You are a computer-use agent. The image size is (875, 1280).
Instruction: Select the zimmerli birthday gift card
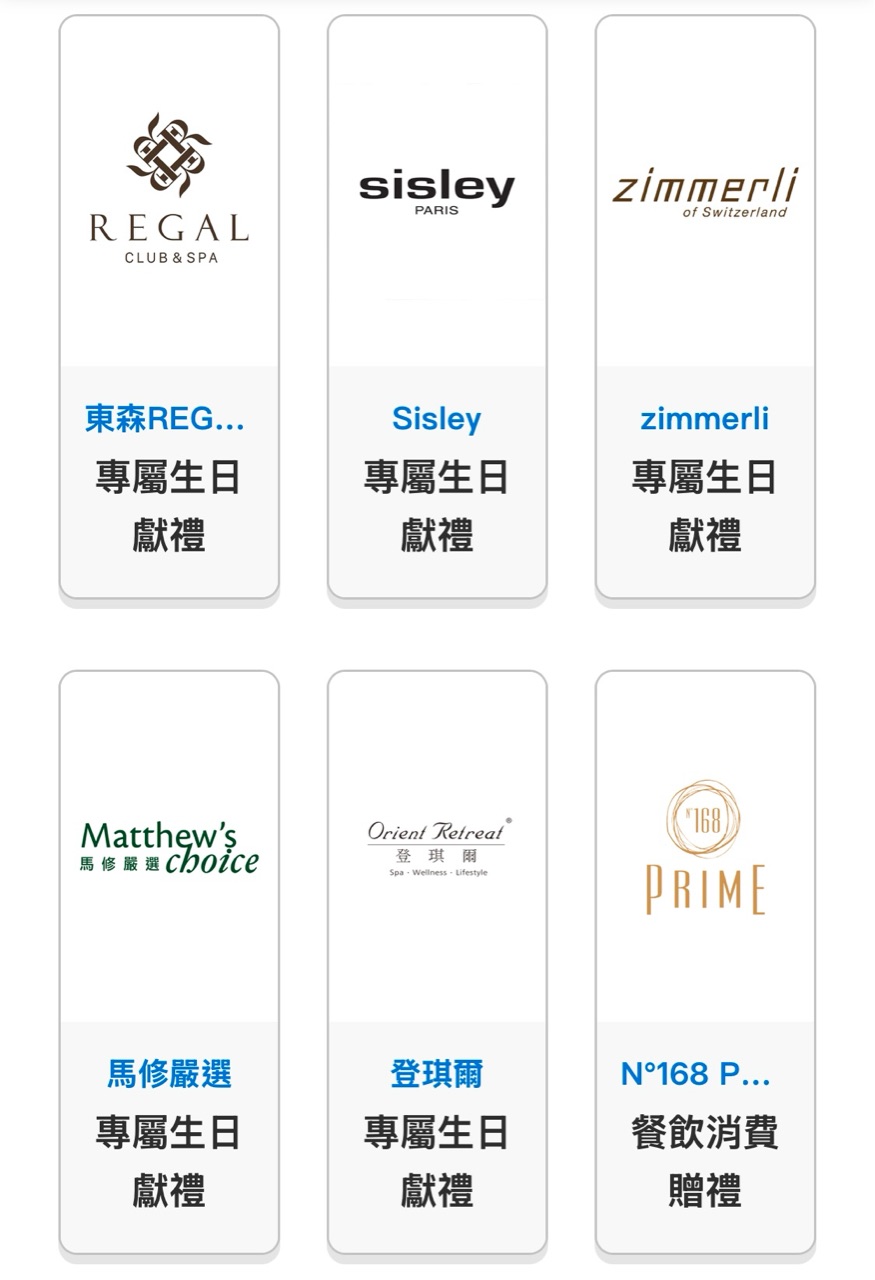click(x=705, y=307)
